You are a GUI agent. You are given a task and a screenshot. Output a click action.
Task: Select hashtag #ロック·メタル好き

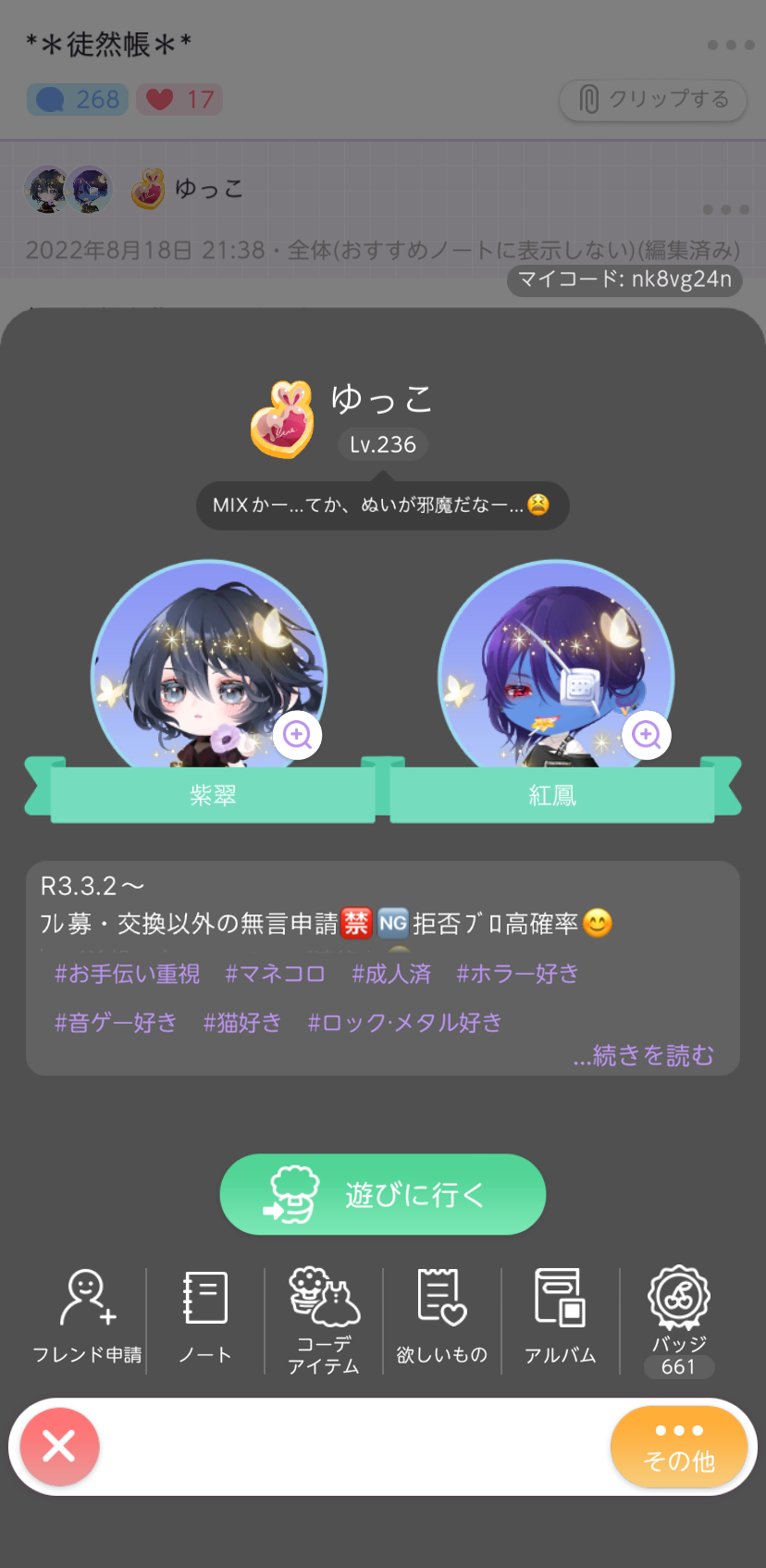(x=404, y=1023)
